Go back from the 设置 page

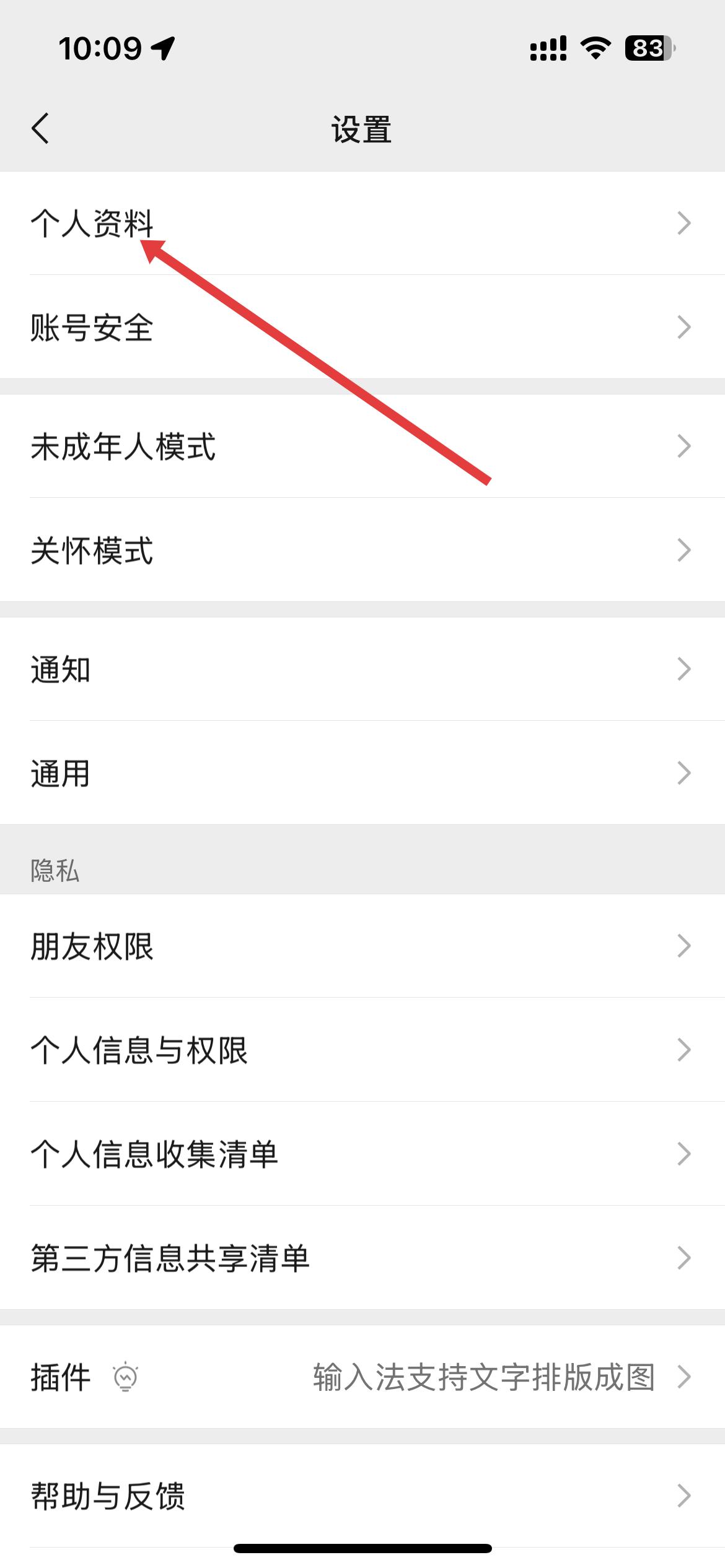pyautogui.click(x=40, y=129)
